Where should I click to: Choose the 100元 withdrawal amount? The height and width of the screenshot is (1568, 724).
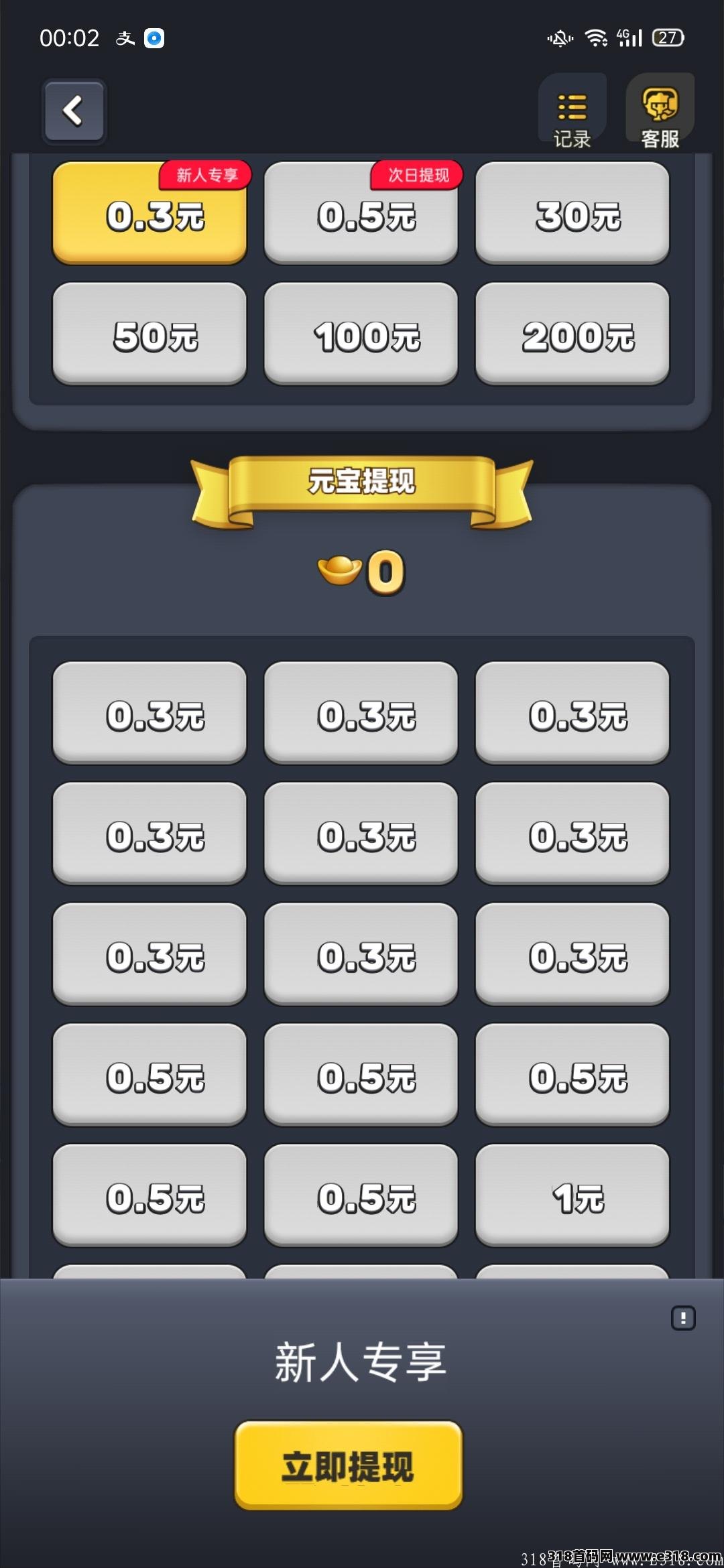point(361,334)
